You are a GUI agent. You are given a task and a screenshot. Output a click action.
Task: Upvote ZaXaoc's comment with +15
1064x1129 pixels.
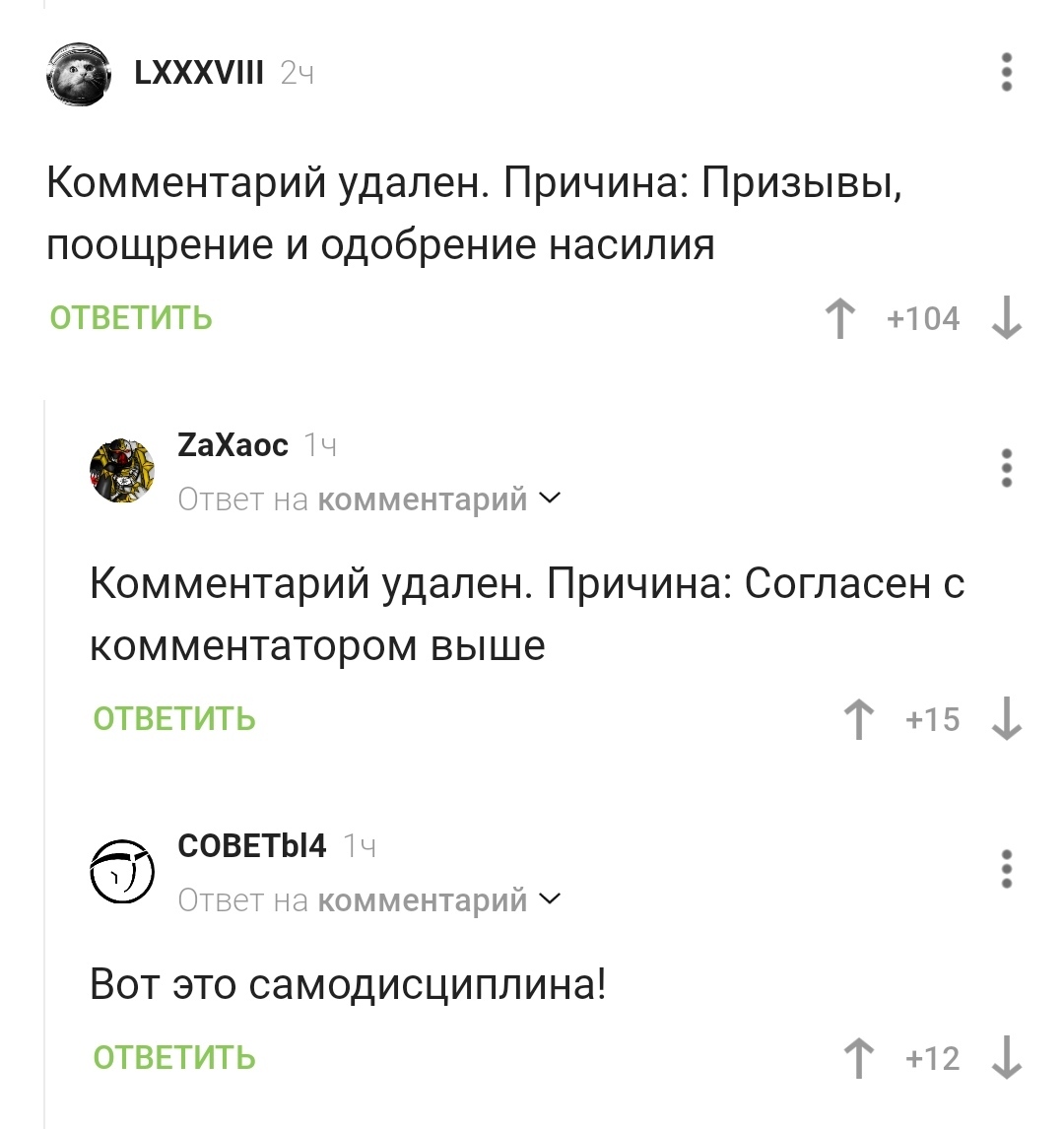coord(860,720)
